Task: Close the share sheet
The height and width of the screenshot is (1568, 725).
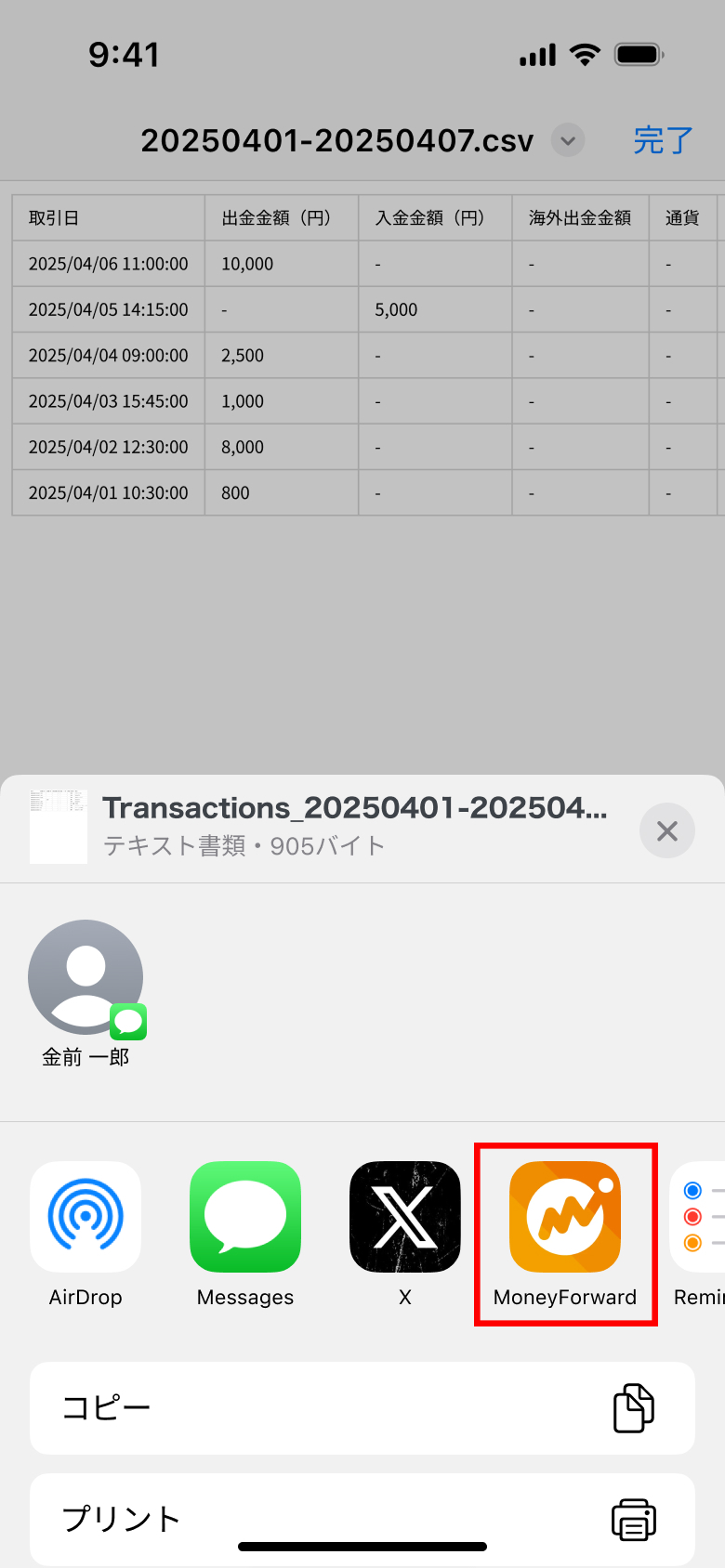Action: [x=666, y=830]
